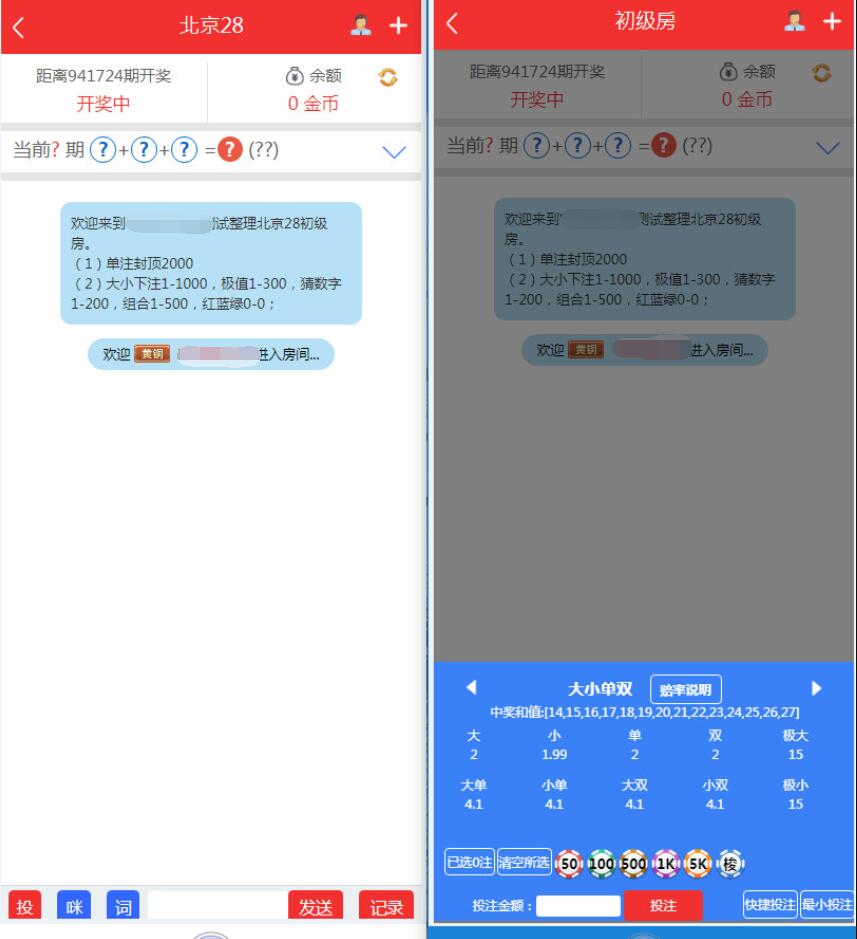Clear selections with 清空所选

click(523, 862)
